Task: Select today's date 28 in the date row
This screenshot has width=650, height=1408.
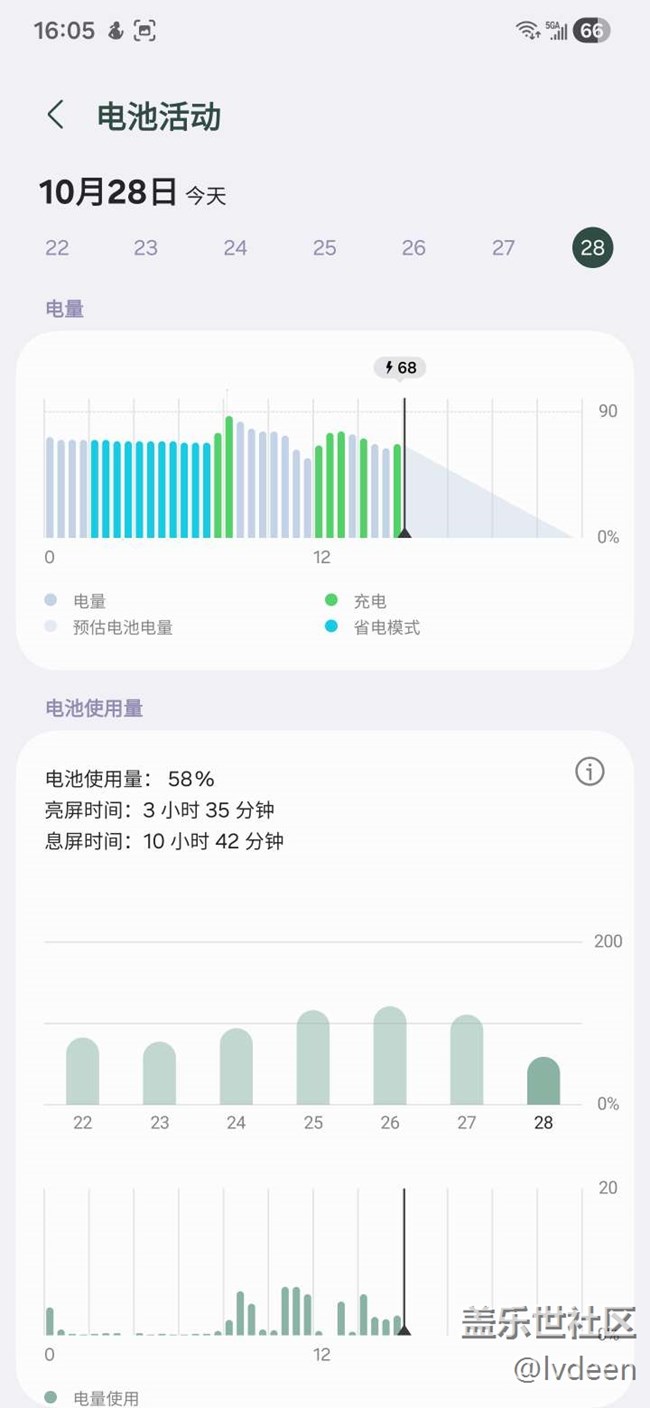Action: pyautogui.click(x=593, y=248)
